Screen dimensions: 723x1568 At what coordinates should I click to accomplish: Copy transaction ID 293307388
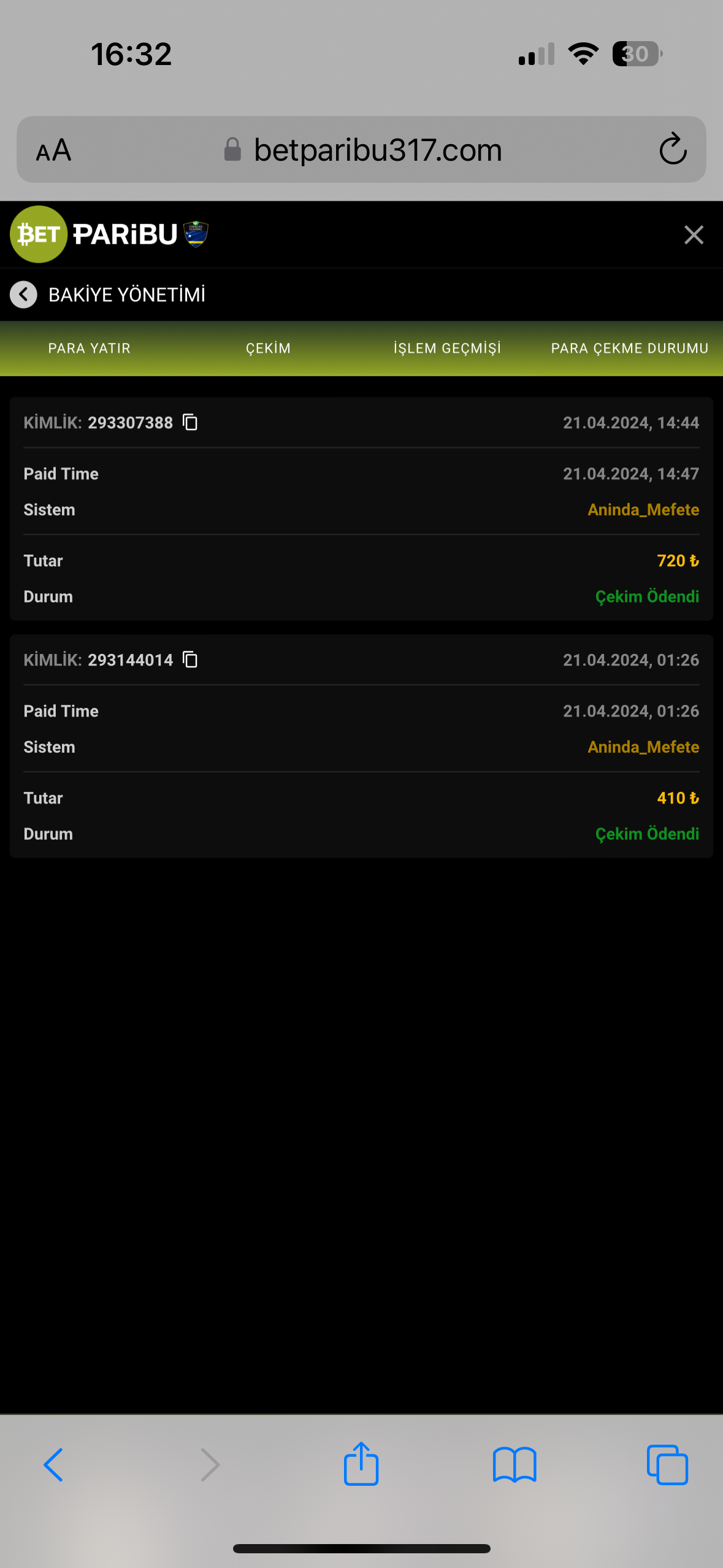coord(191,422)
